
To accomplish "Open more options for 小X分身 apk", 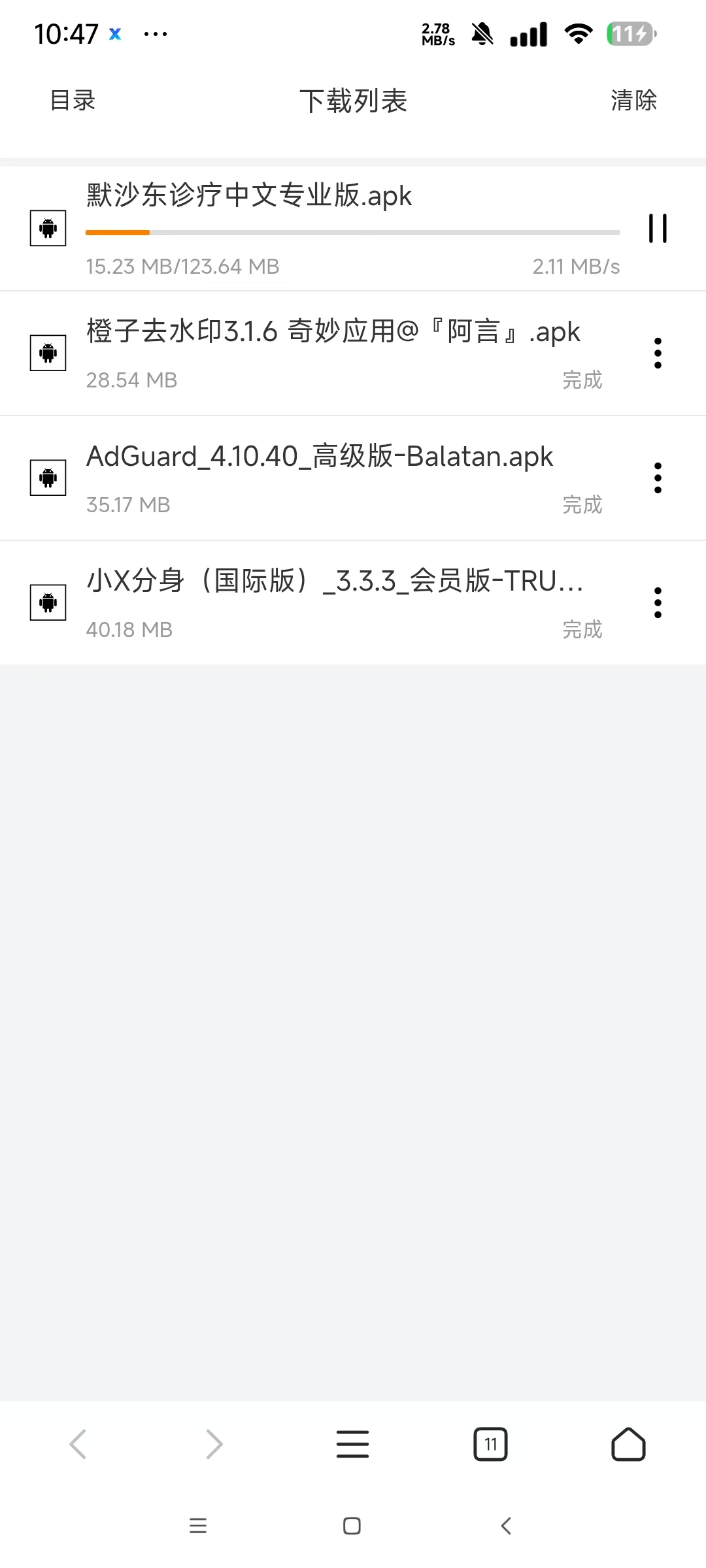I will [x=658, y=602].
